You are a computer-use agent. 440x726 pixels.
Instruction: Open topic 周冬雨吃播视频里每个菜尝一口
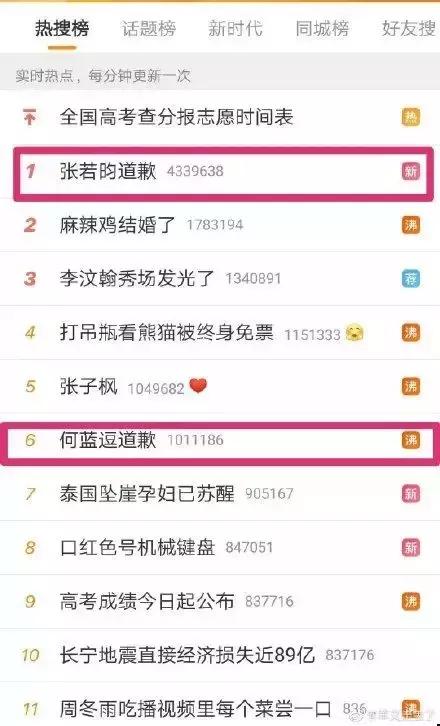220,704
